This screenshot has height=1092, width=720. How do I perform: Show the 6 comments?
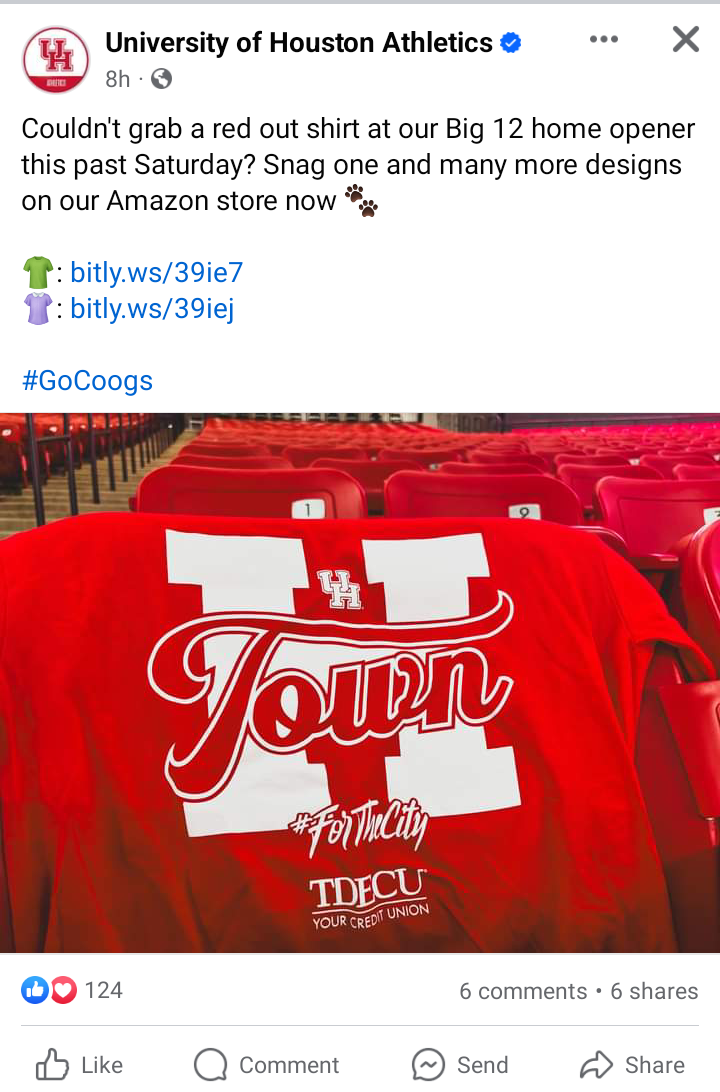[x=523, y=991]
